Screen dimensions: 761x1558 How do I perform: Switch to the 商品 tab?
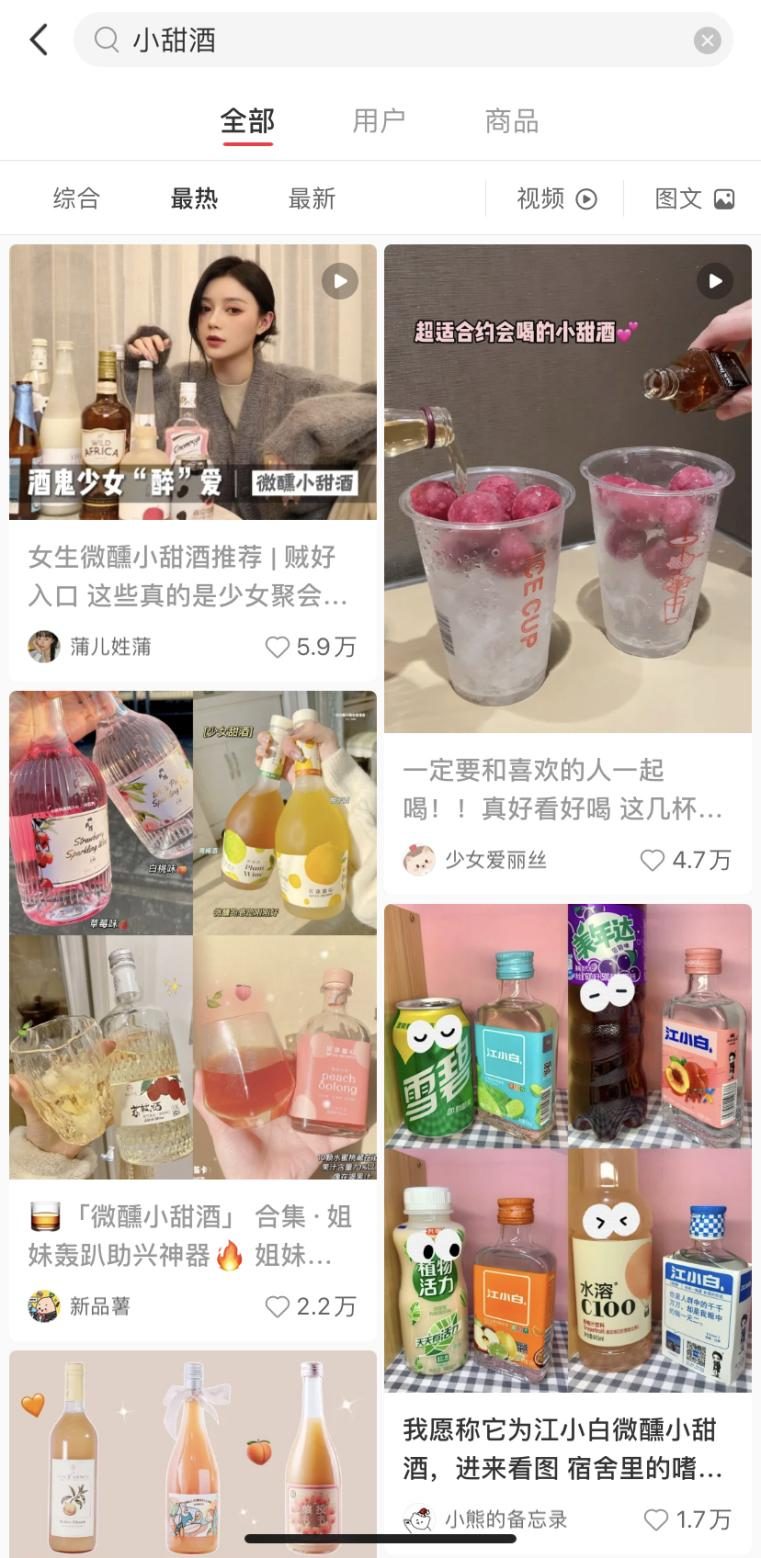point(511,121)
